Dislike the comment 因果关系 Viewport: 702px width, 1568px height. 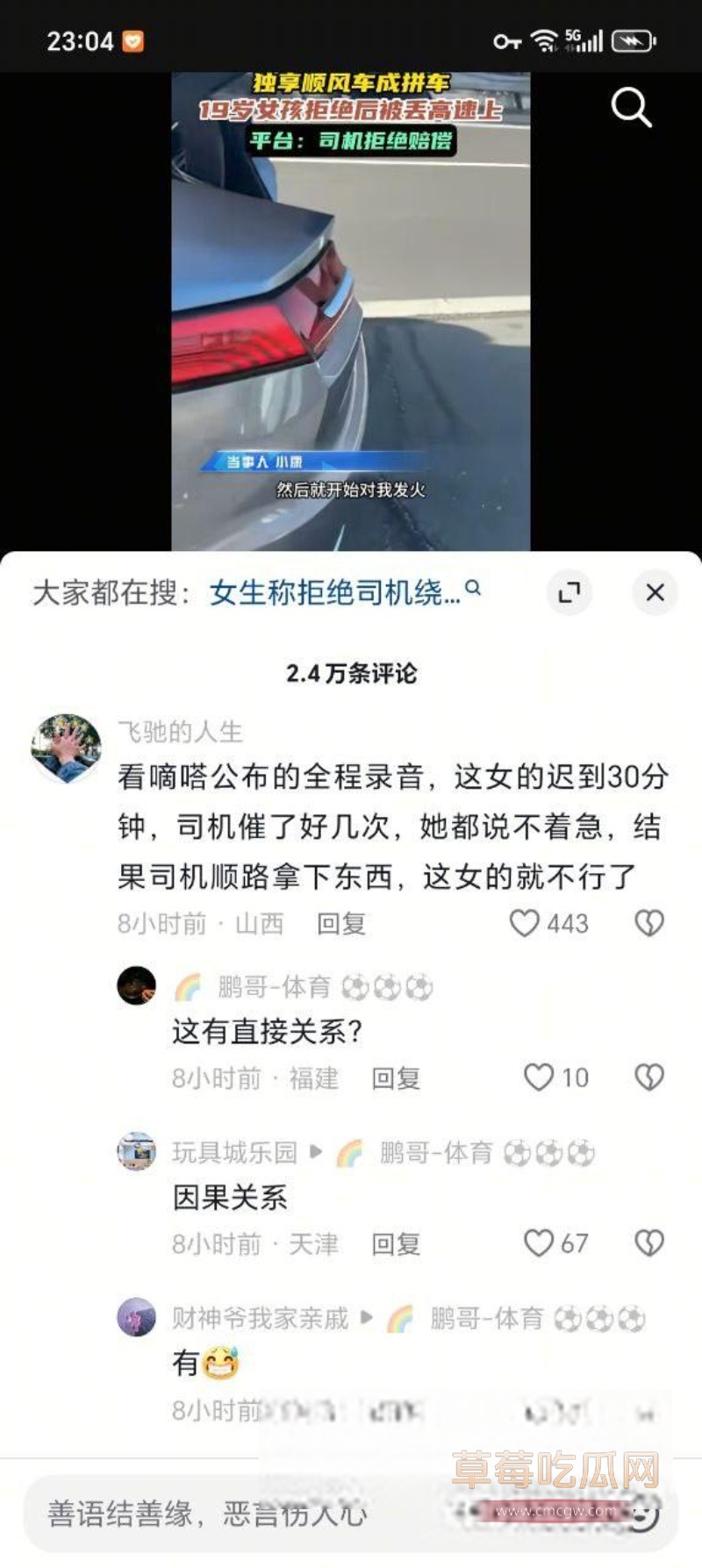649,1243
